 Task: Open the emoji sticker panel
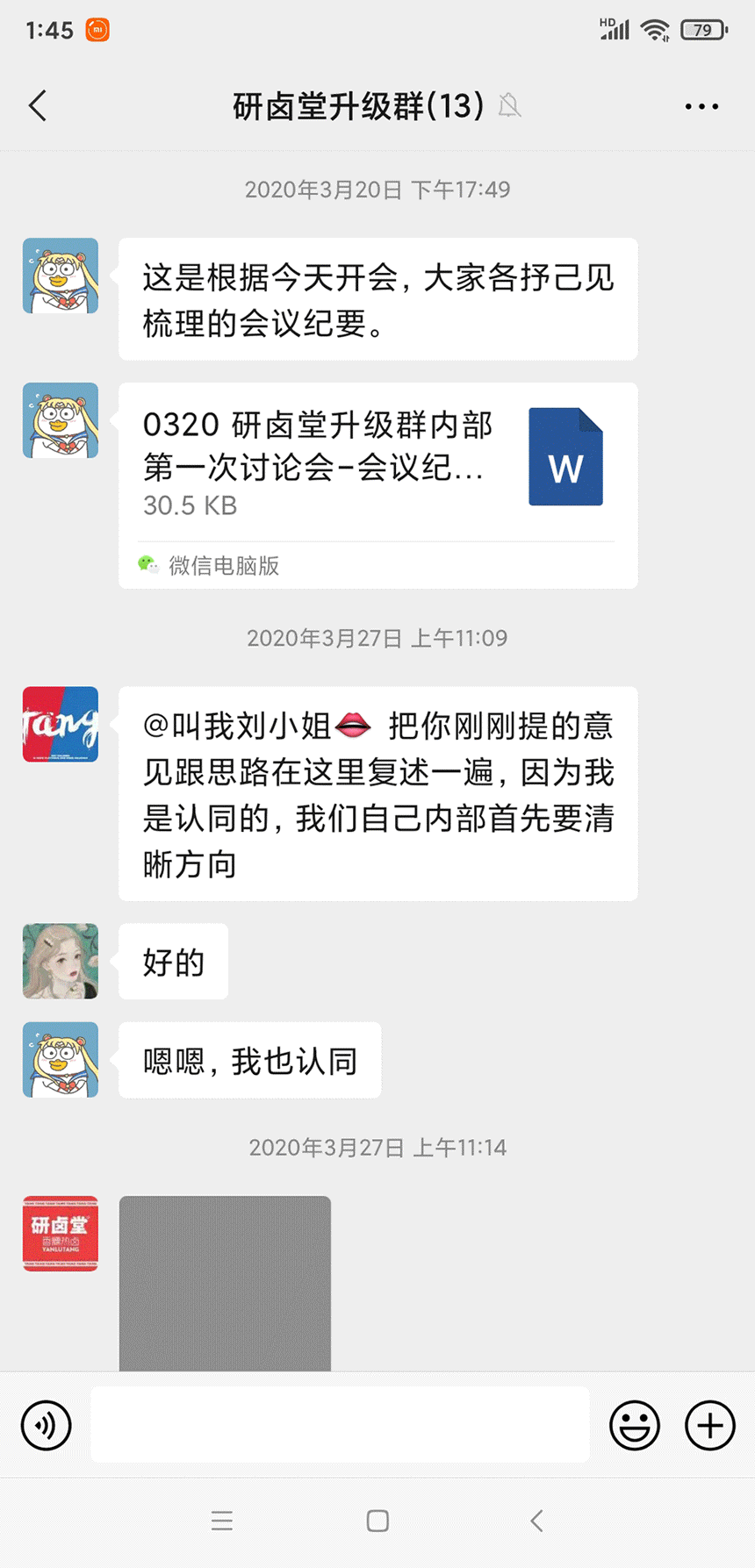point(634,1425)
